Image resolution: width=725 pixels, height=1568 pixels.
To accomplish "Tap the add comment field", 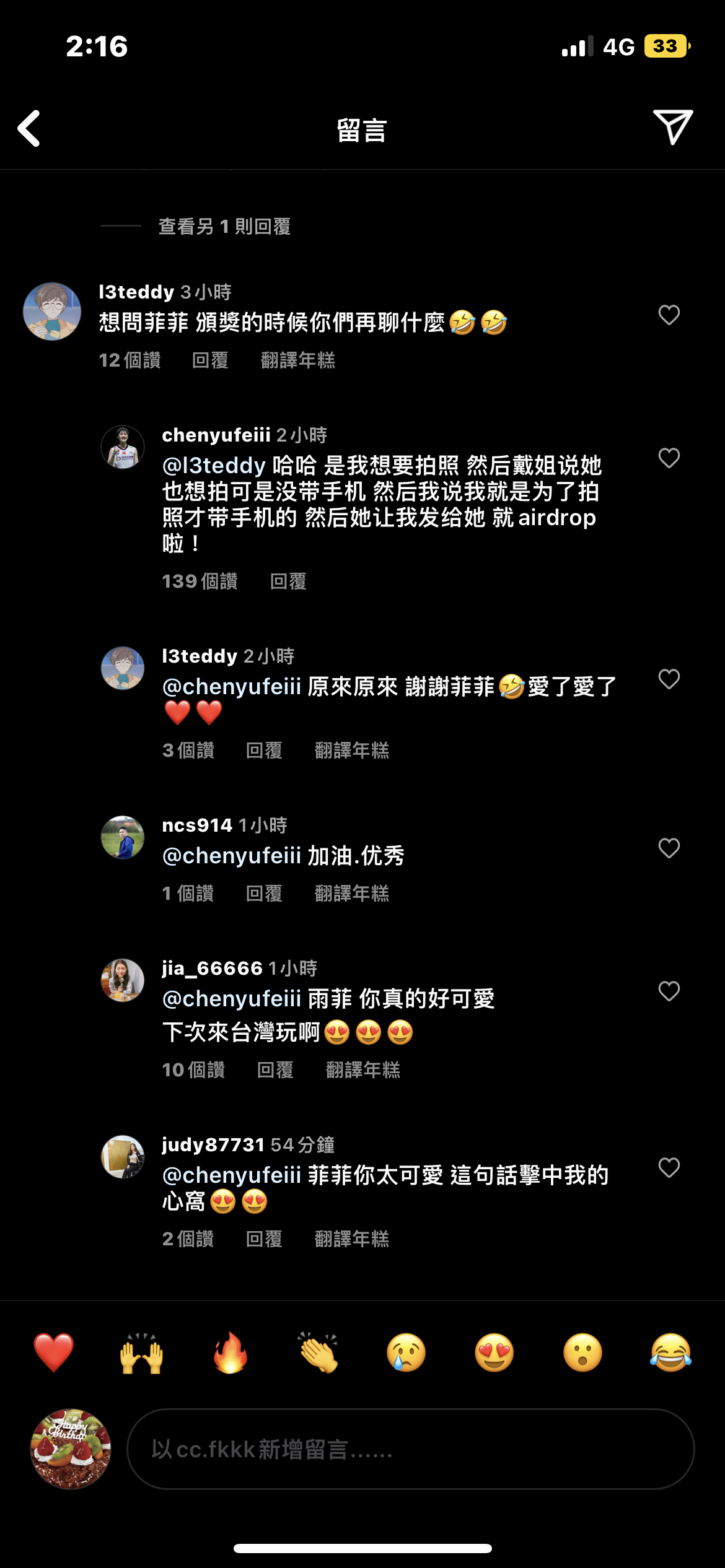I will point(409,1449).
